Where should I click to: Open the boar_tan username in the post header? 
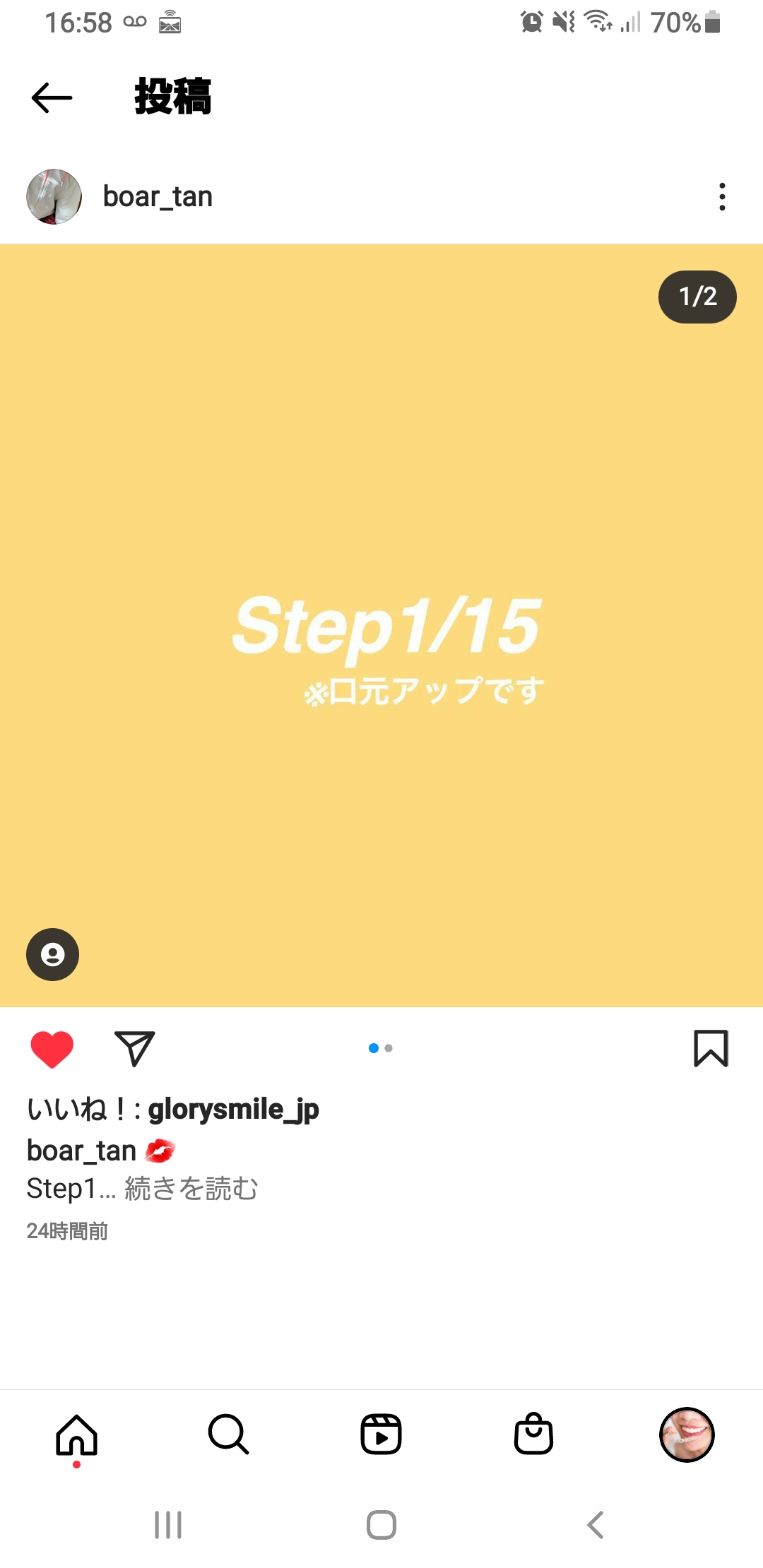158,196
